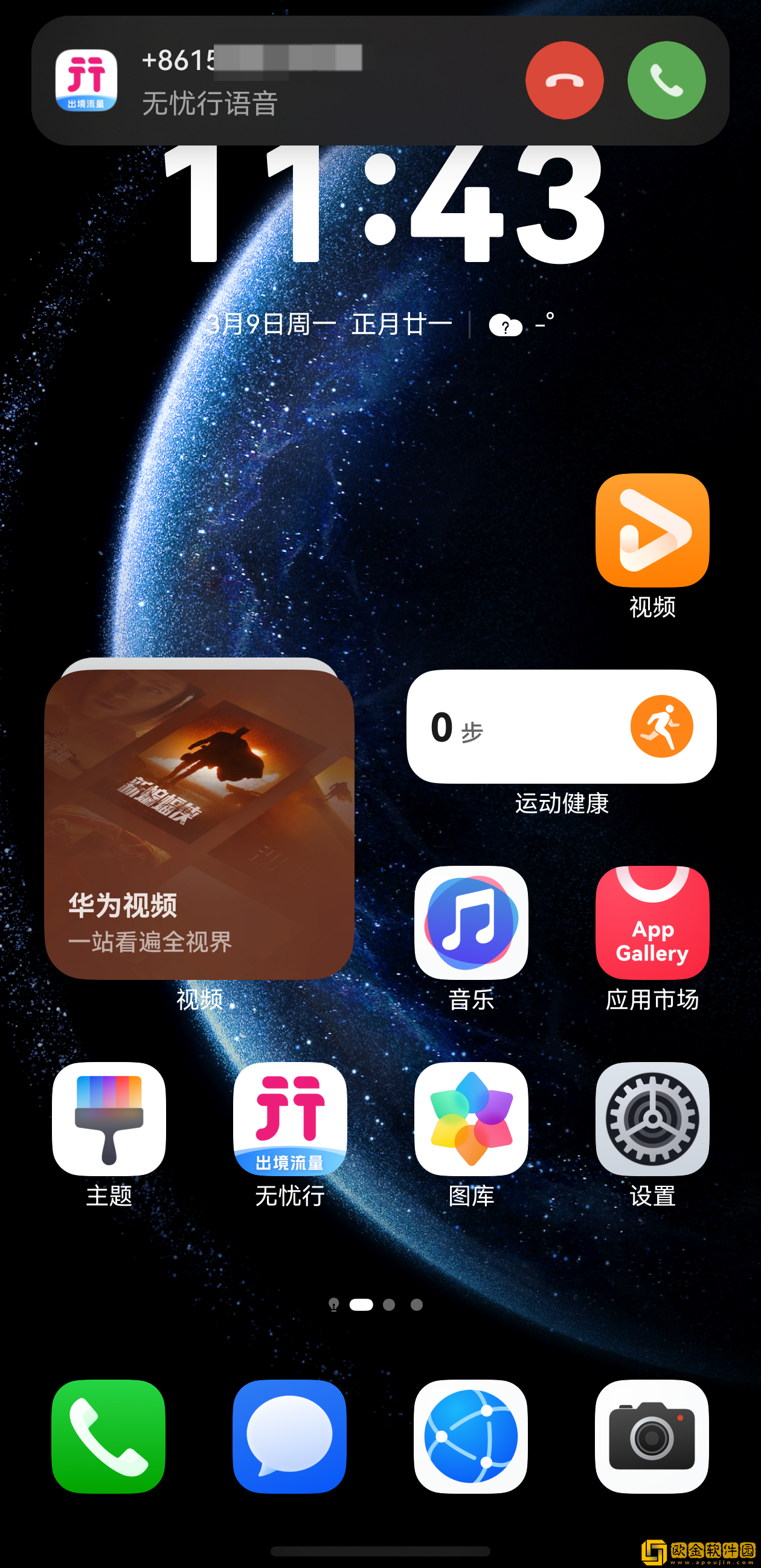This screenshot has width=761, height=1568.
Task: Open AppGallery 应用市场
Action: (652, 923)
